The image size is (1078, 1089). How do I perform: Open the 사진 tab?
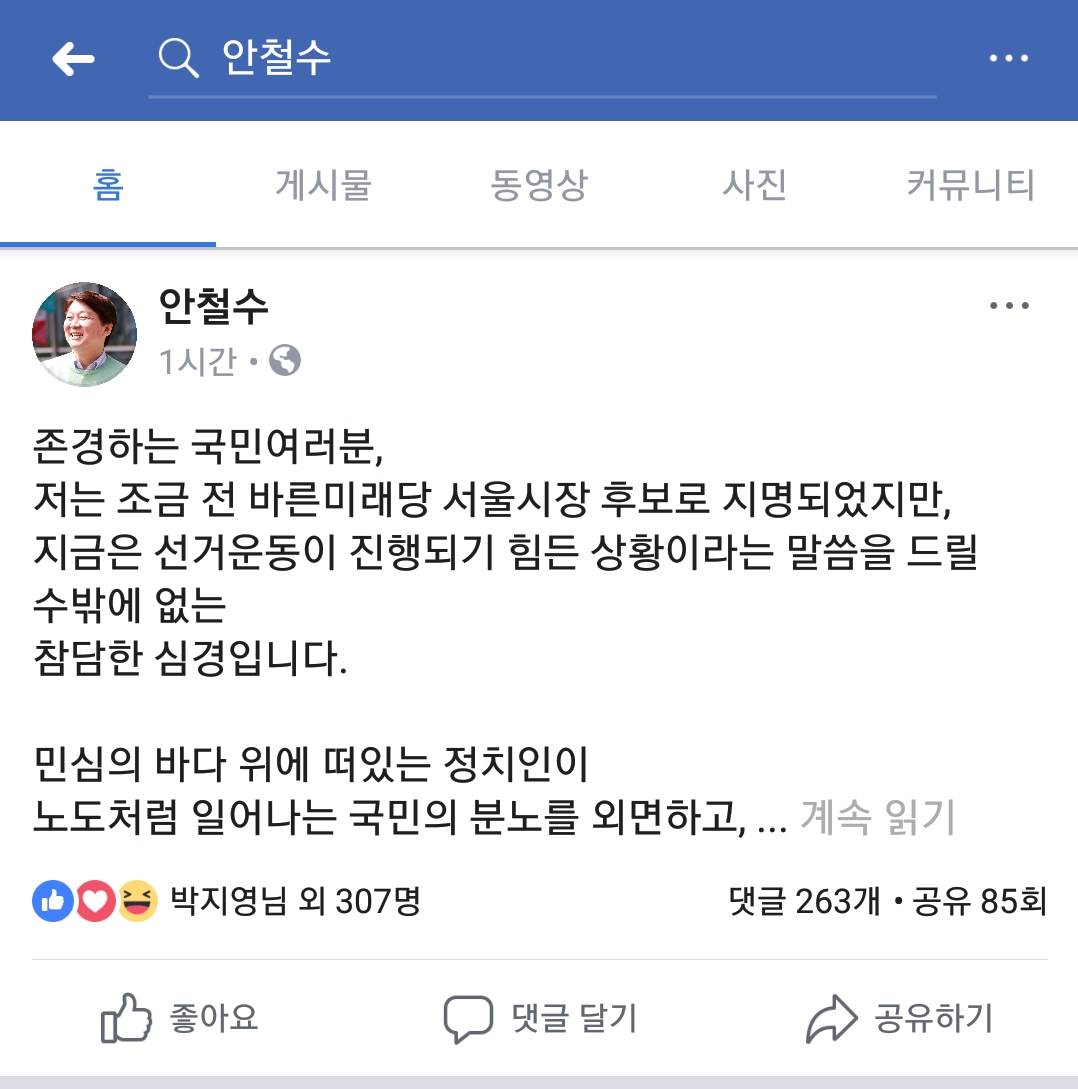click(x=754, y=185)
